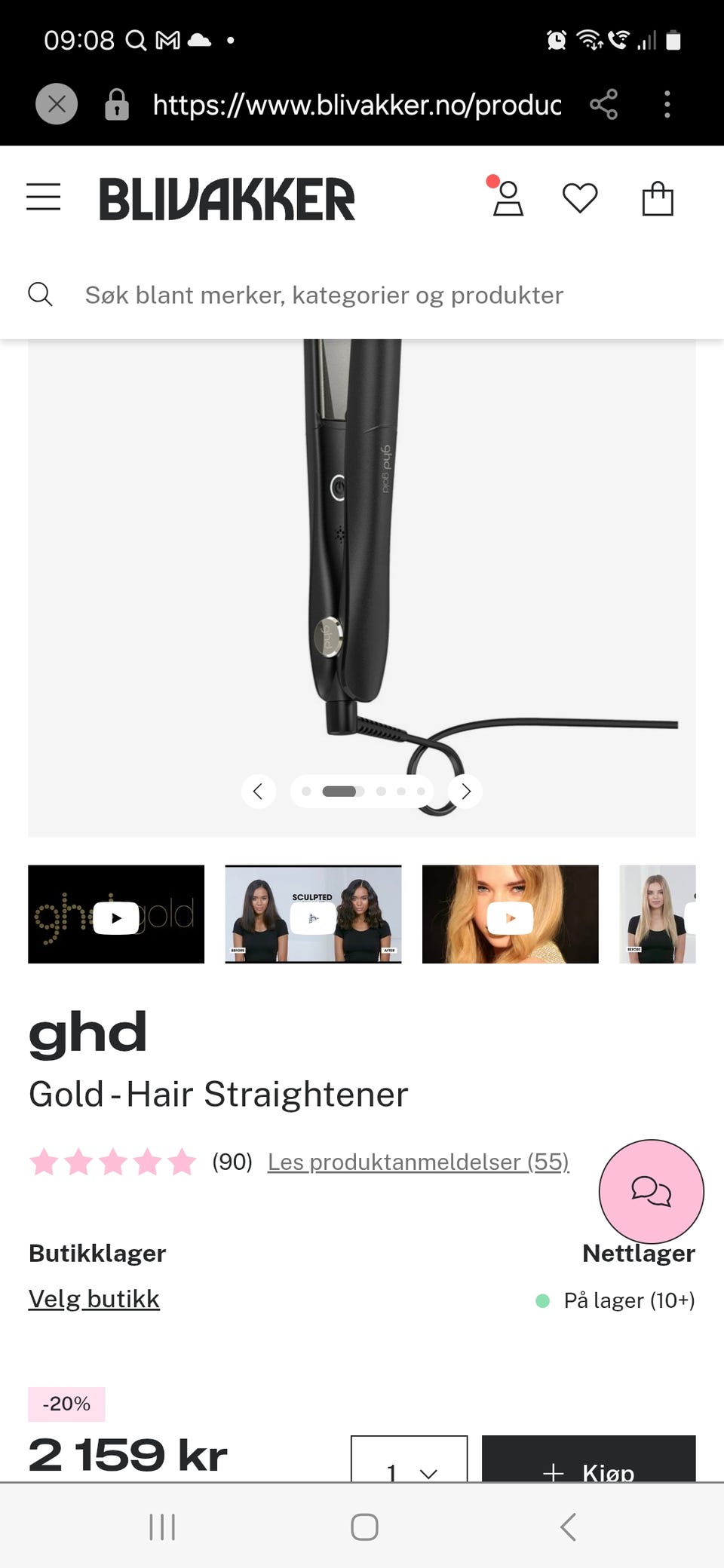Open browser overflow menu
The height and width of the screenshot is (1568, 724).
point(667,104)
